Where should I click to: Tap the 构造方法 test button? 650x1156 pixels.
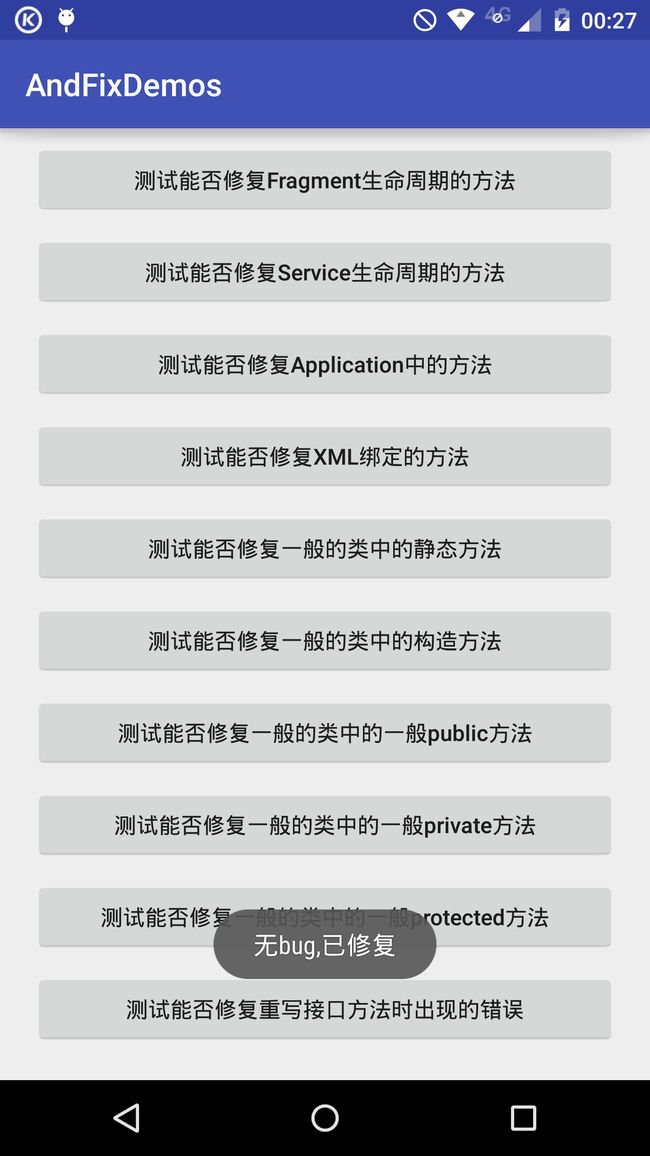click(x=324, y=641)
